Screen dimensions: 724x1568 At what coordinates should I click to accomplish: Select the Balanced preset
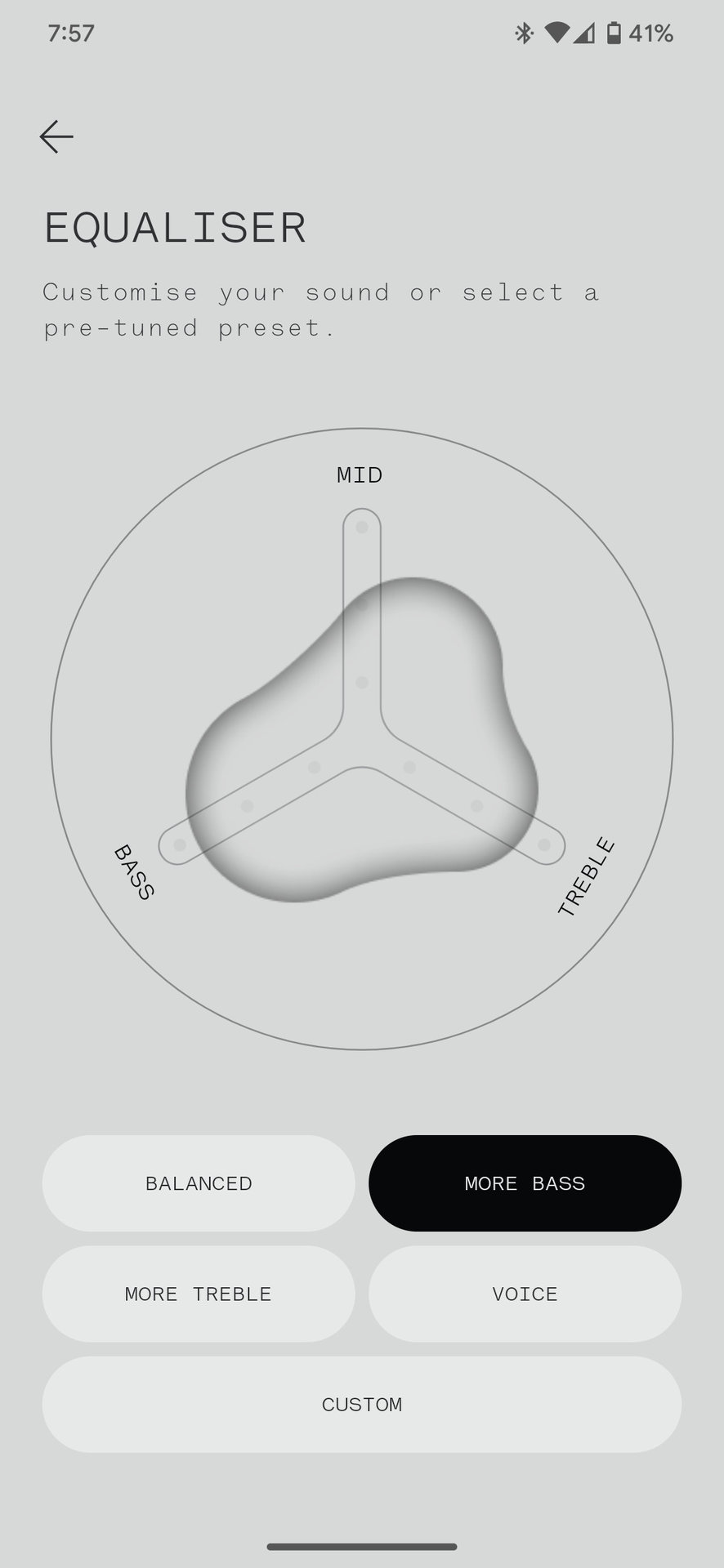click(199, 1183)
